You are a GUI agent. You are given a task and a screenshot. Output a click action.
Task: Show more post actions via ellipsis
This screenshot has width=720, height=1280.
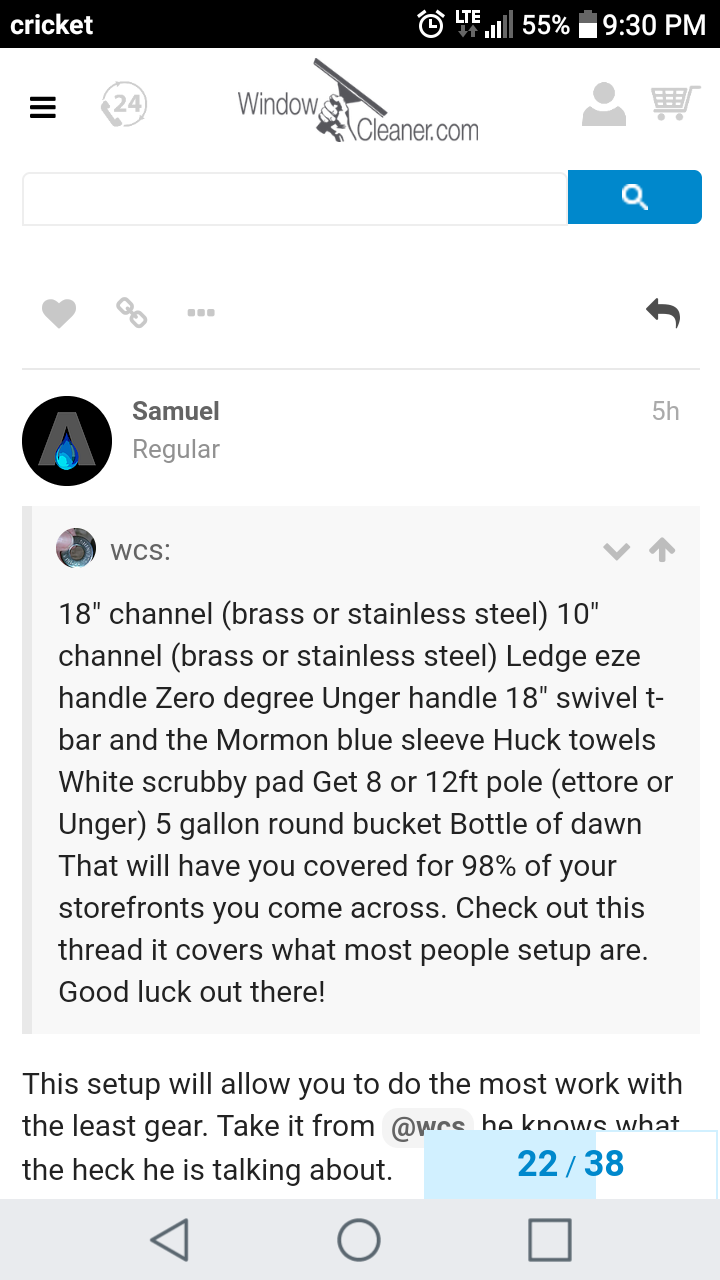pyautogui.click(x=201, y=313)
